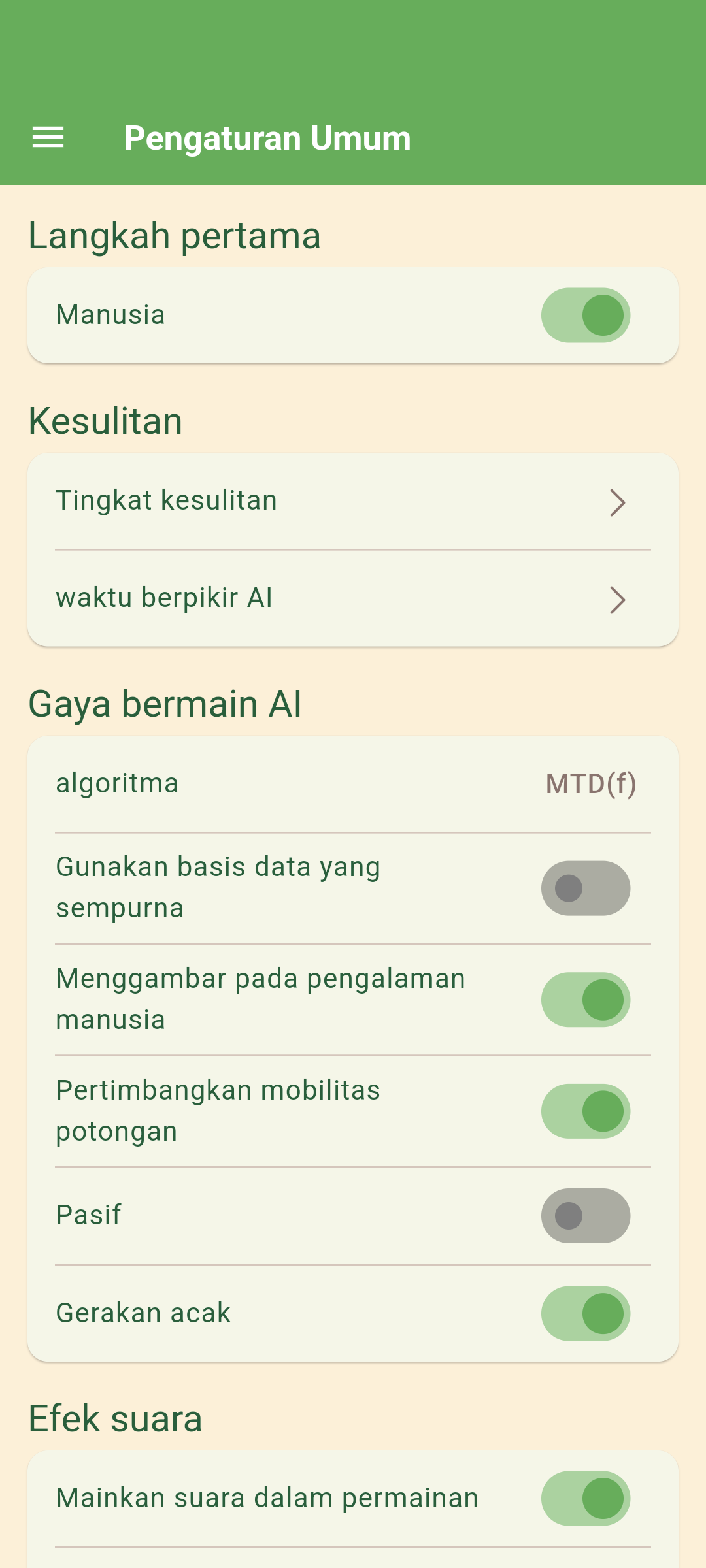Toggle Mainkan suara dalam permainan

click(x=585, y=1499)
